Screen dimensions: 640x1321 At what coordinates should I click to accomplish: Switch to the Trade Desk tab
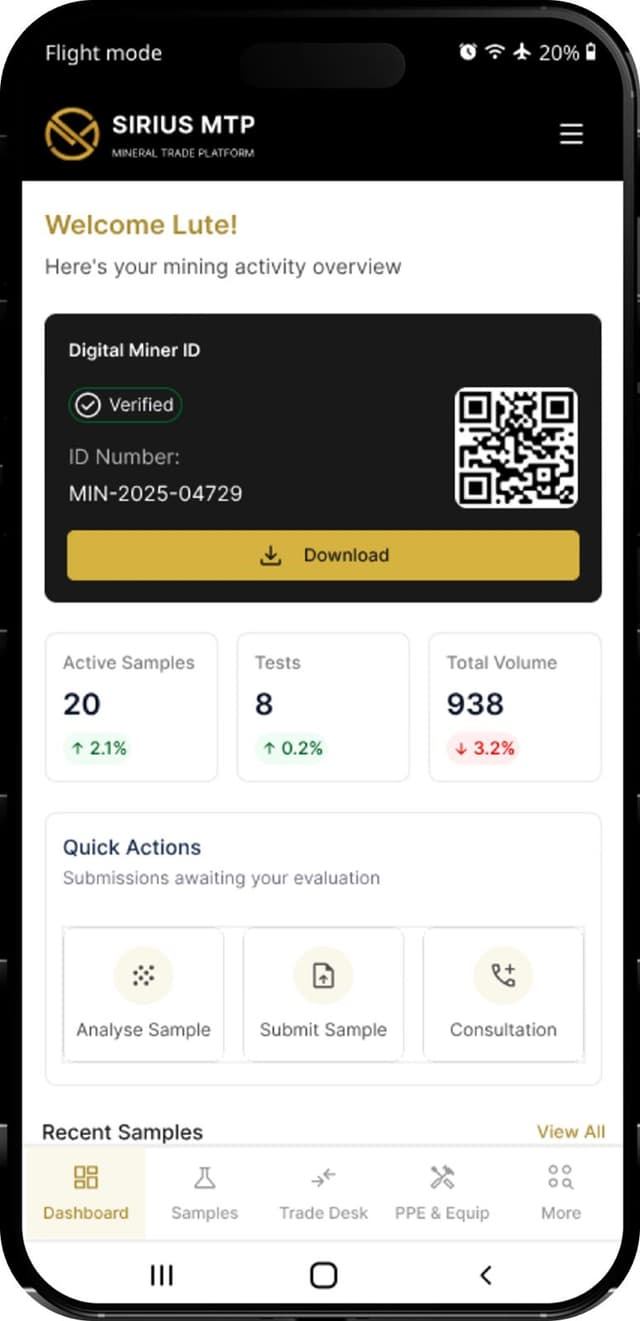point(323,1193)
